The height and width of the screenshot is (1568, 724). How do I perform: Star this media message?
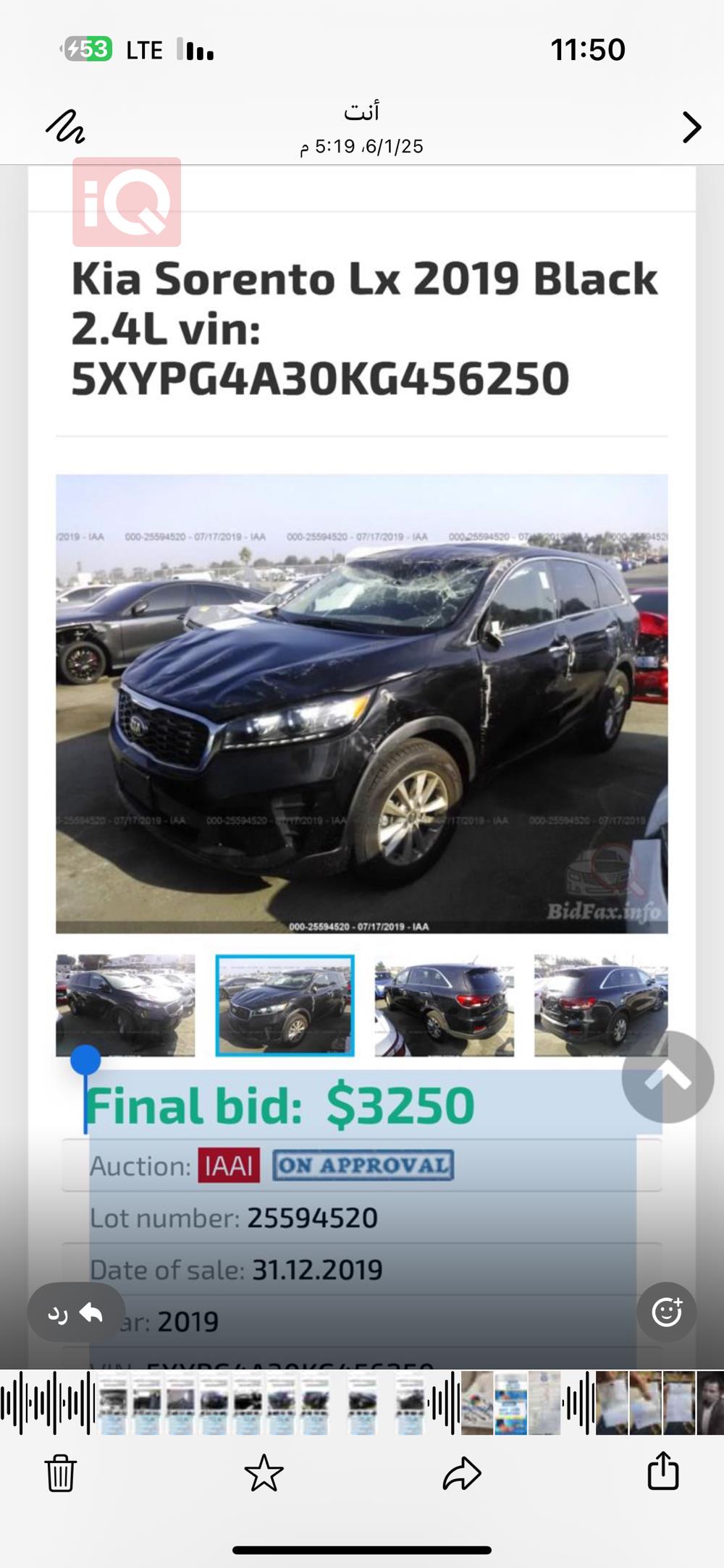(264, 1472)
